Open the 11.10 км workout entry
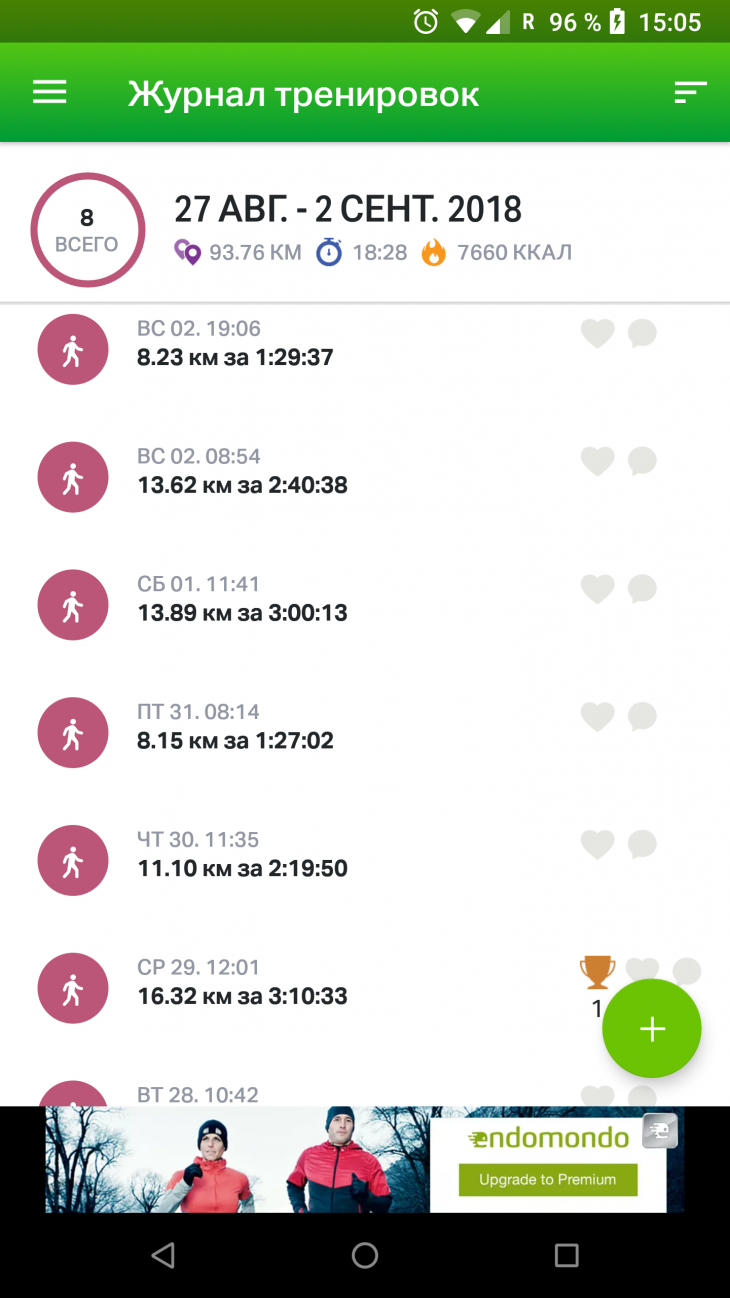730x1298 pixels. click(x=242, y=868)
